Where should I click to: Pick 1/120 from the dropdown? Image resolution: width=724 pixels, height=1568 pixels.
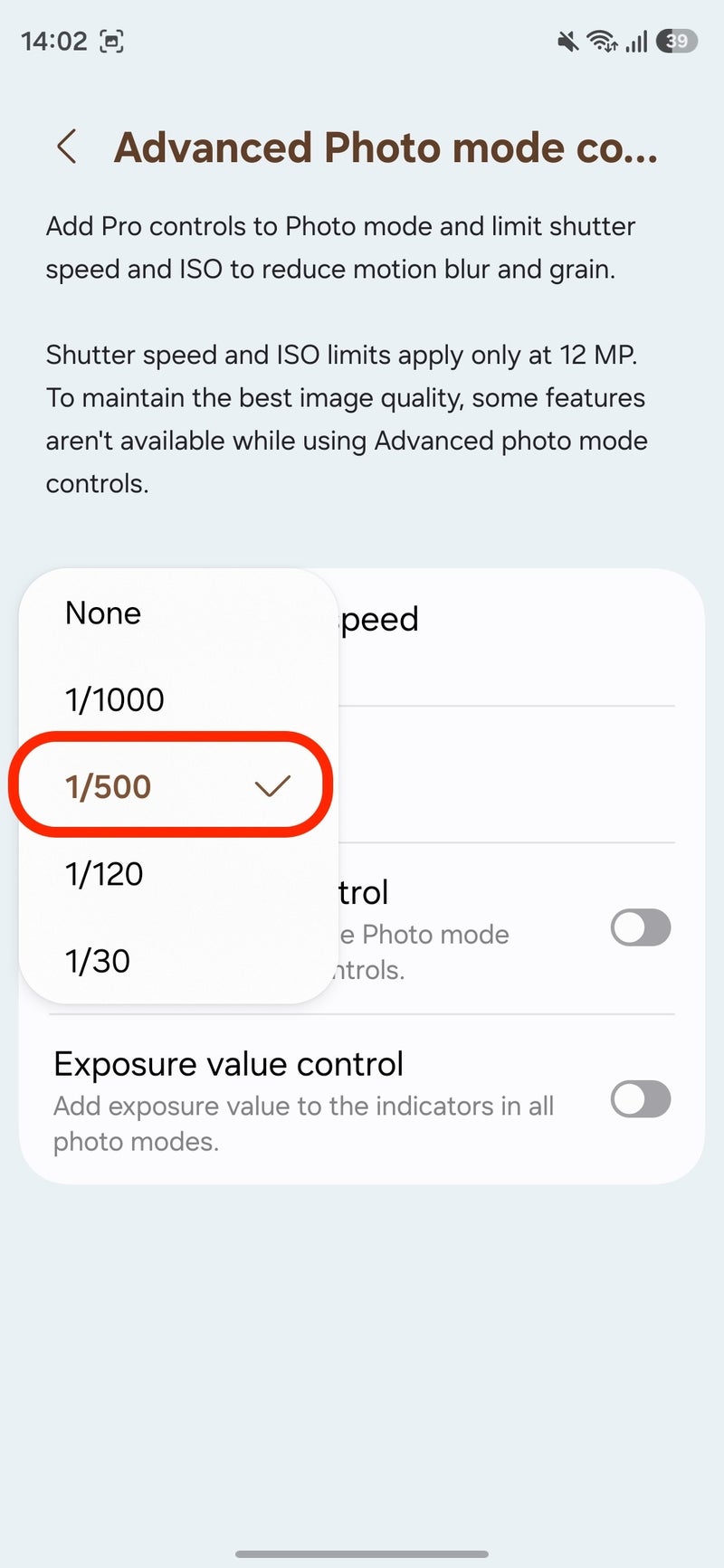click(178, 874)
